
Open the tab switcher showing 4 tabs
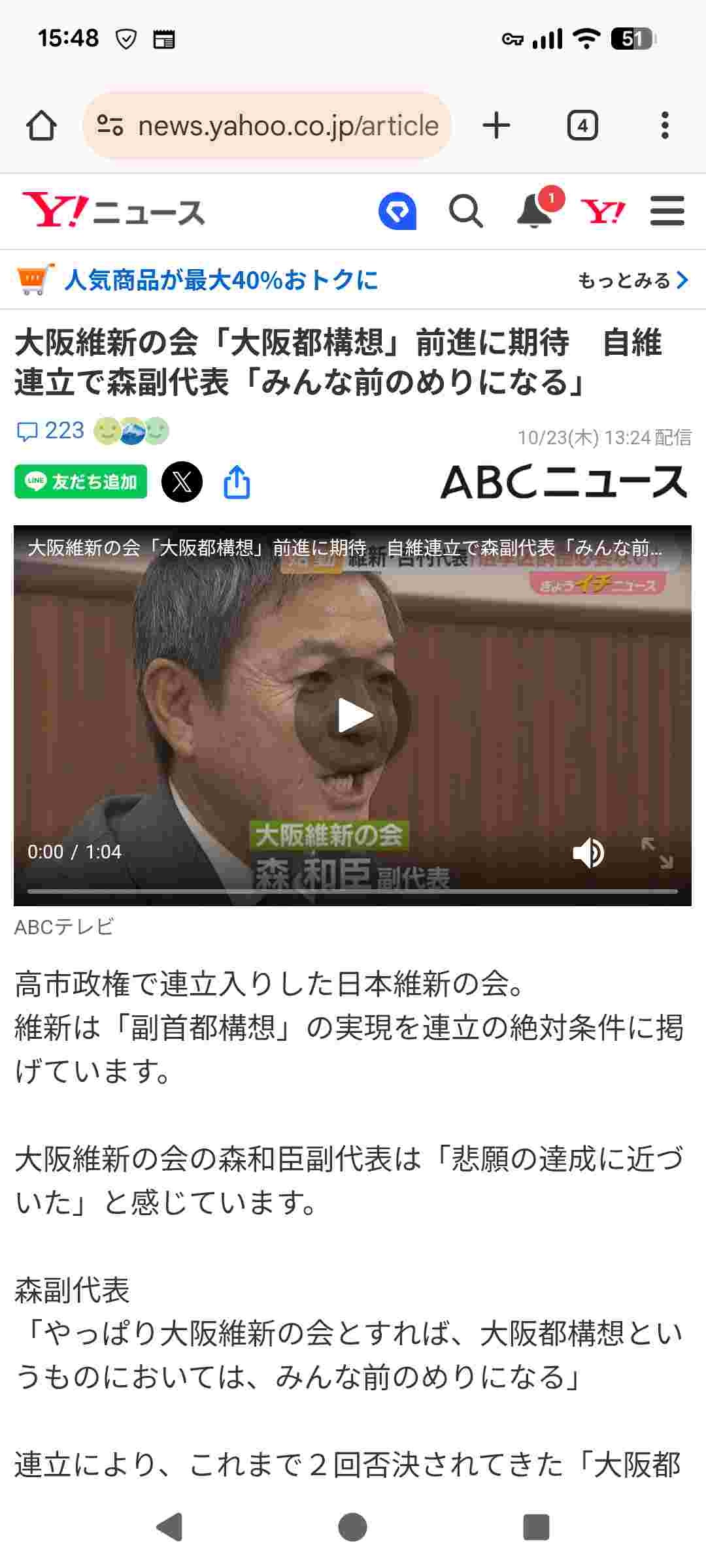pos(582,125)
